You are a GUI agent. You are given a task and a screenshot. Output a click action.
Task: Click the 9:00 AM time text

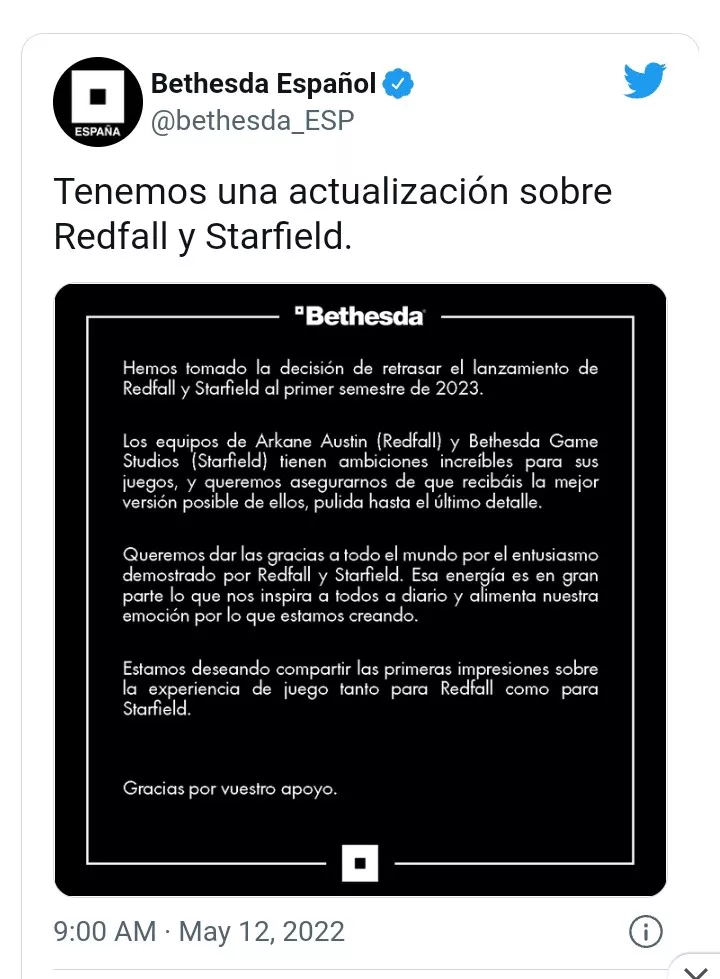pyautogui.click(x=104, y=932)
